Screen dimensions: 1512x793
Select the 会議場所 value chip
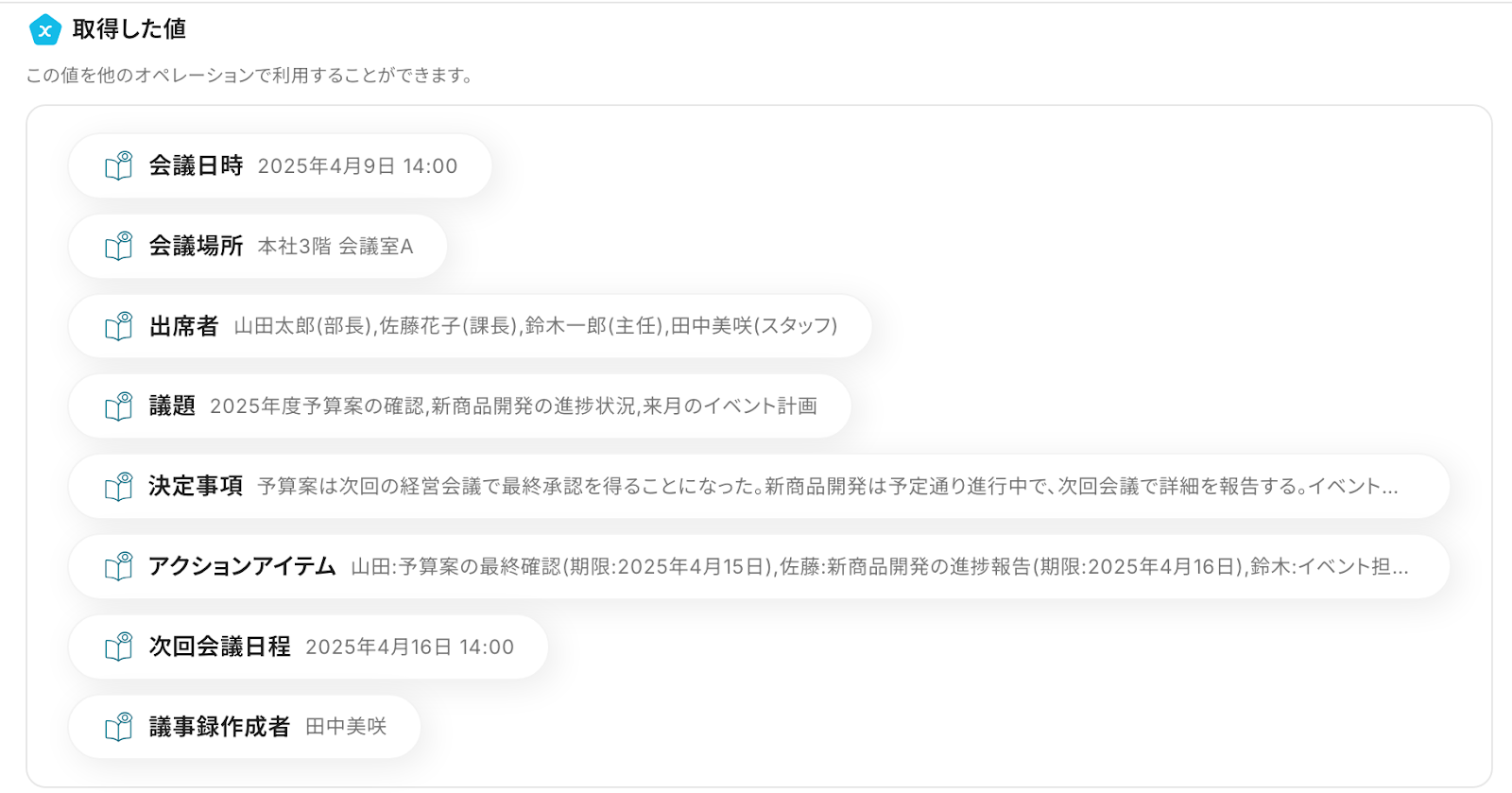(x=257, y=247)
